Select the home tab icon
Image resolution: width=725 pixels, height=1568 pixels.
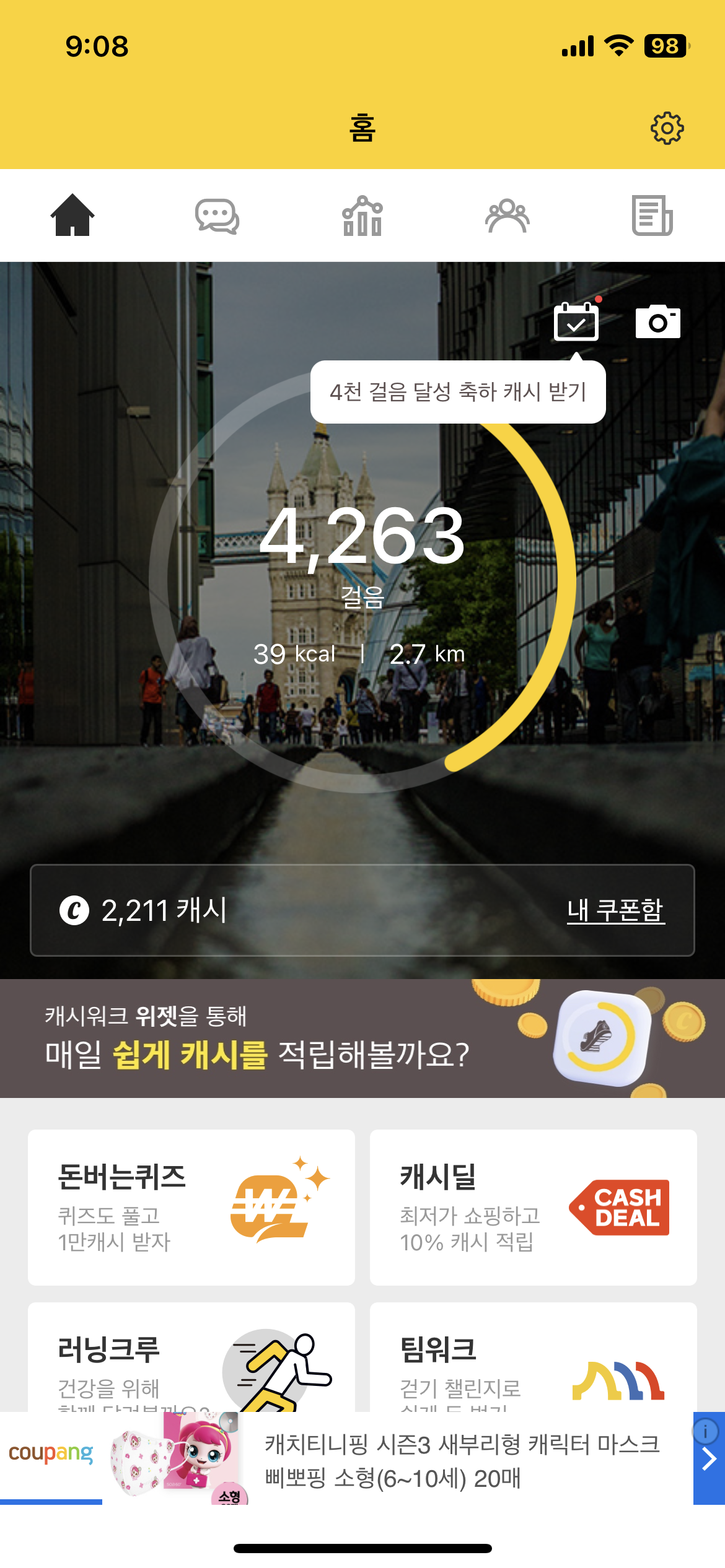pos(72,216)
